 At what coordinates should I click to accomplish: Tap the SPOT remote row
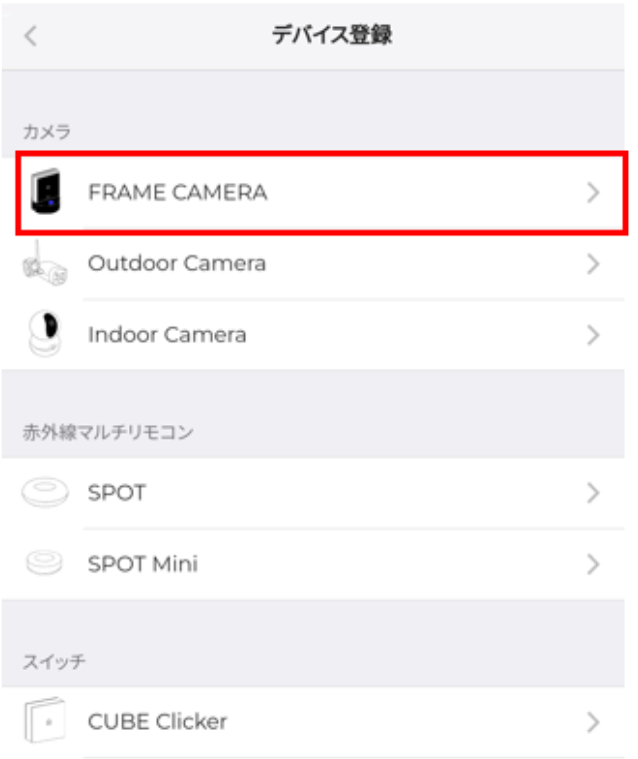click(x=320, y=493)
